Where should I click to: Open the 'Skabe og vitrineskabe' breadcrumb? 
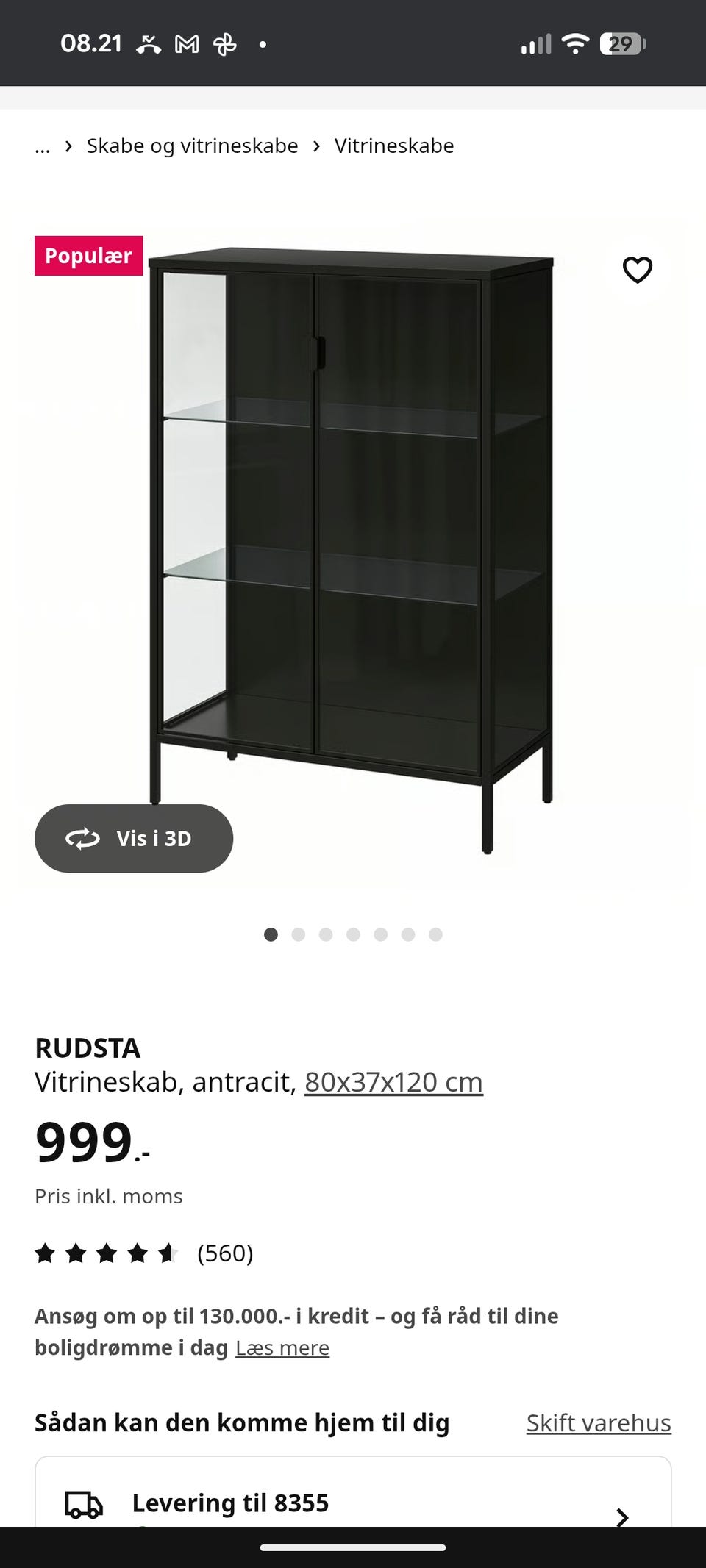pos(192,146)
